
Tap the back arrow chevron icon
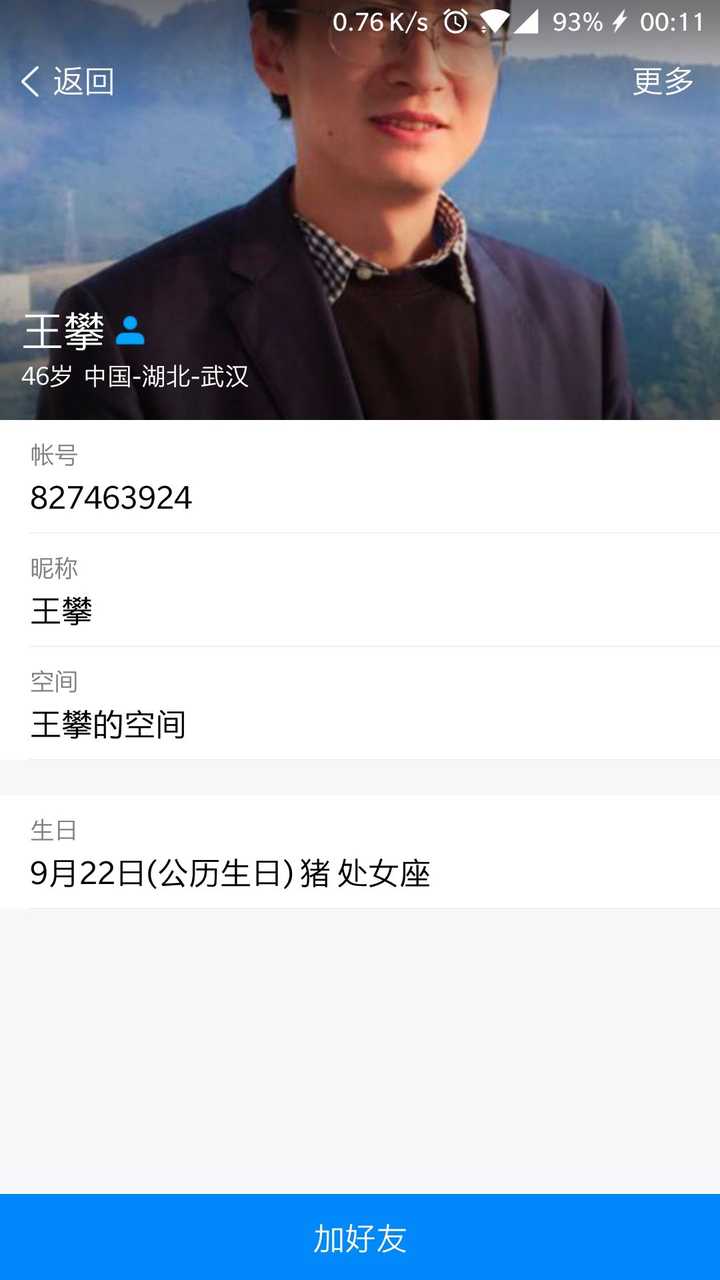pos(30,80)
